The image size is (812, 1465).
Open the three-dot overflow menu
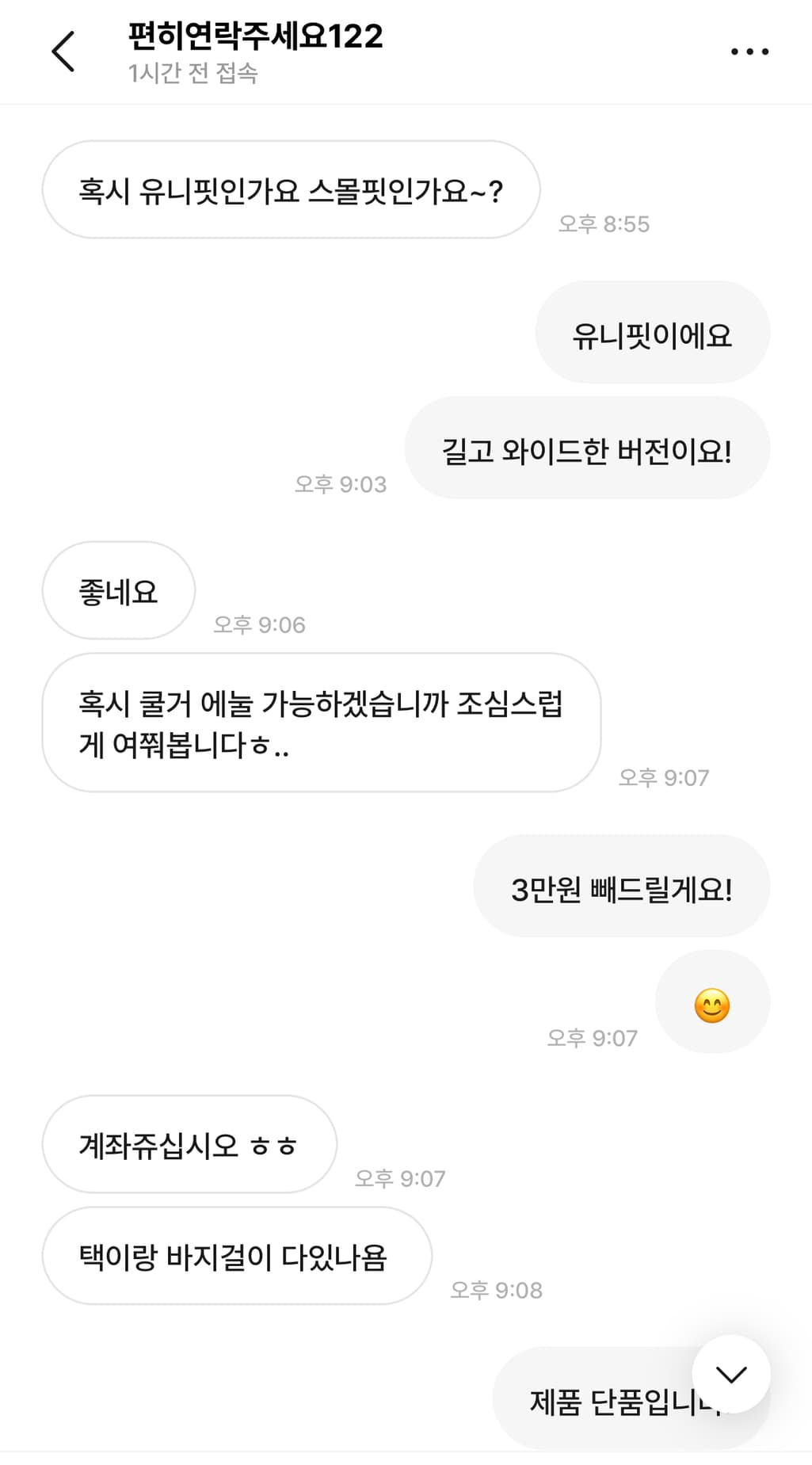(x=749, y=52)
